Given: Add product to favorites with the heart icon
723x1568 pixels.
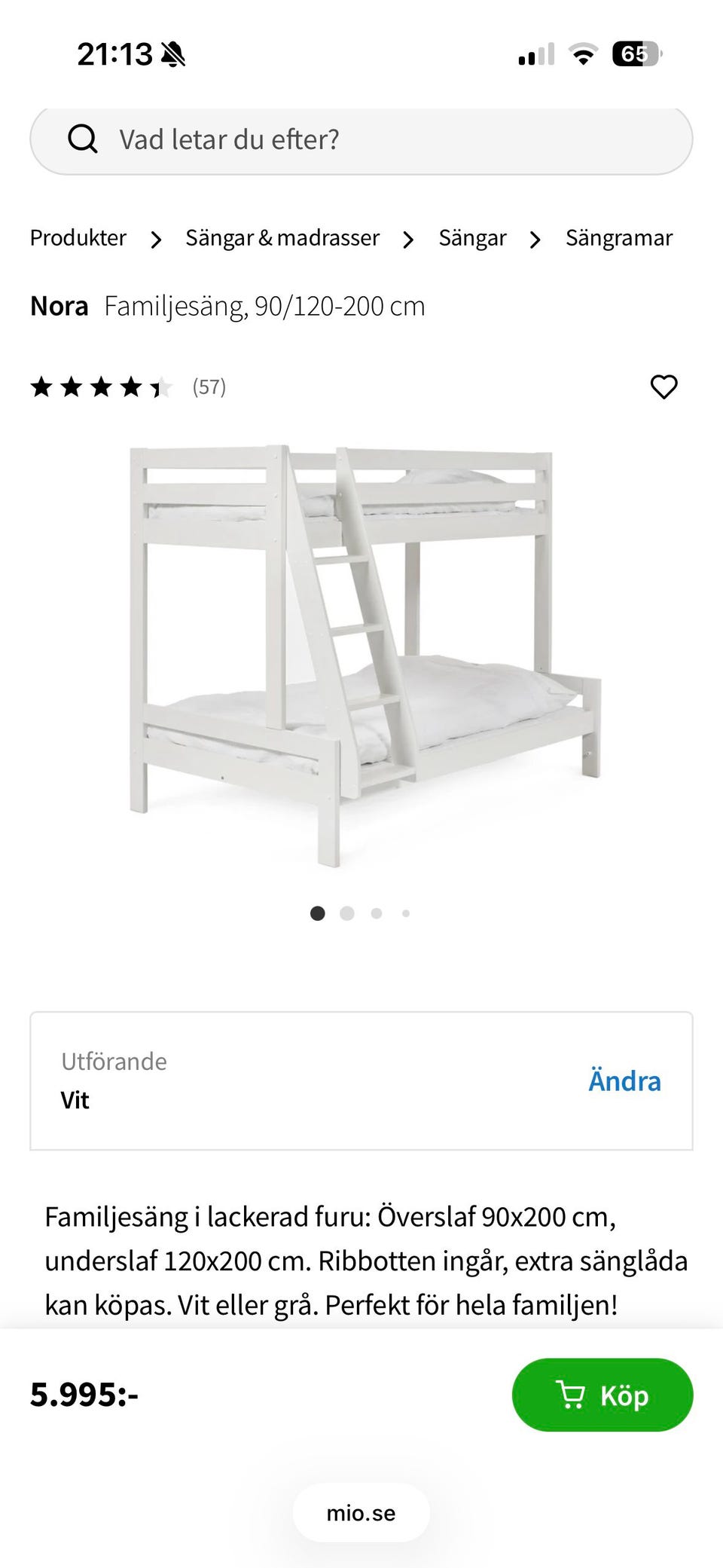Looking at the screenshot, I should 664,387.
